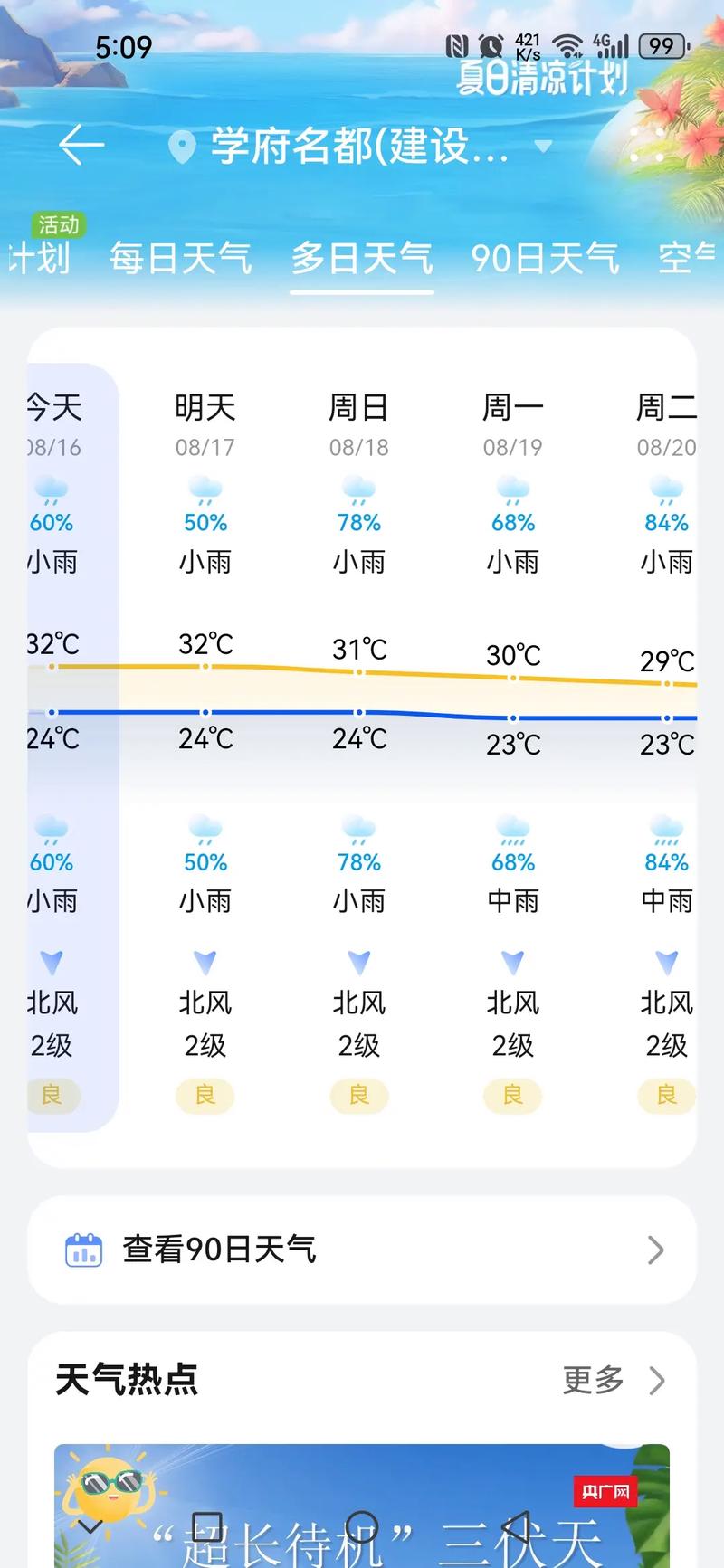Tap the calendar icon next to 查看90日天气
Image resolution: width=724 pixels, height=1568 pixels.
coord(84,1250)
